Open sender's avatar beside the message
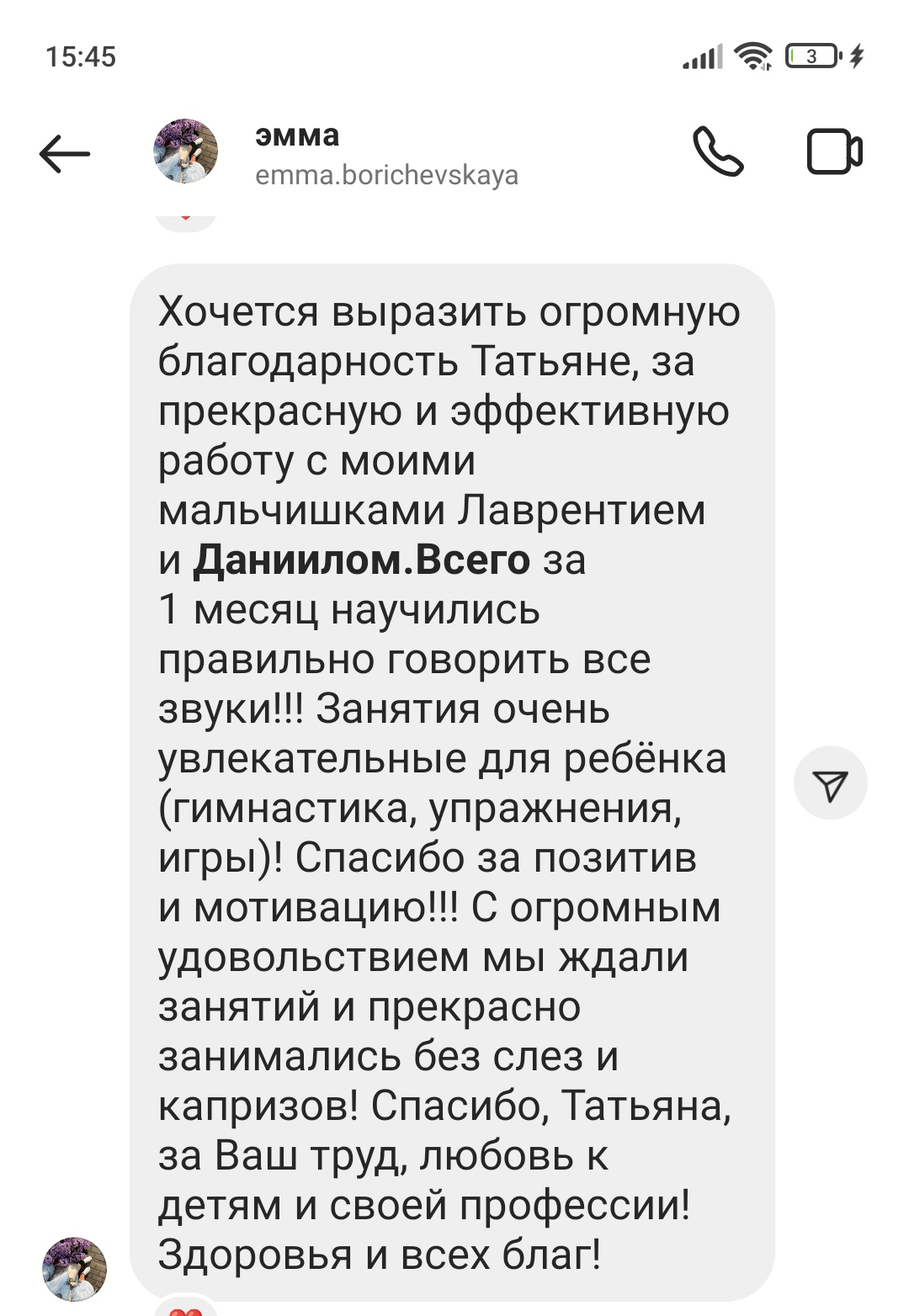 tap(75, 1268)
